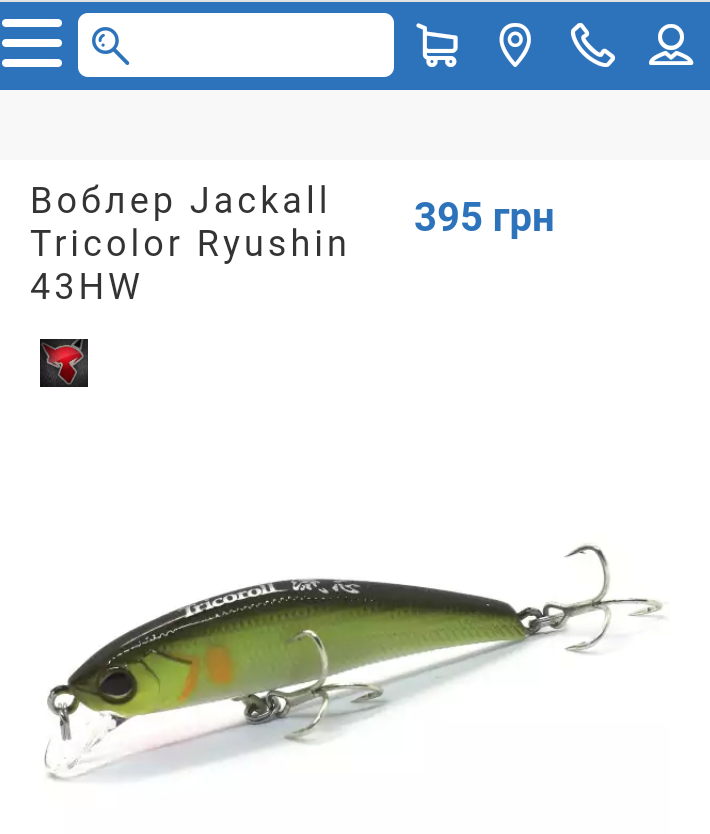Open the shopping cart

(x=437, y=45)
